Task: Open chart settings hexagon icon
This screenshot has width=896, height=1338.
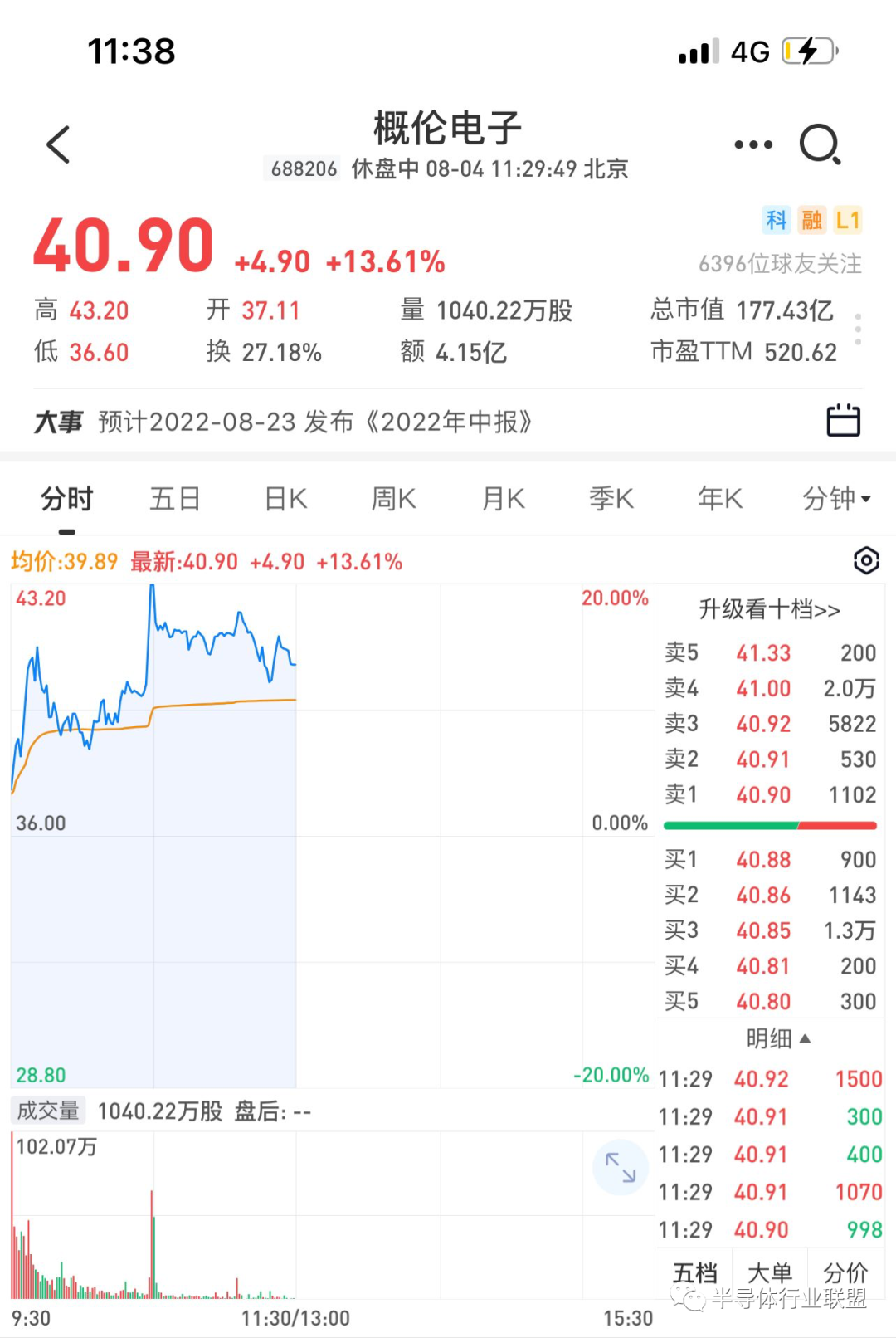Action: click(866, 561)
